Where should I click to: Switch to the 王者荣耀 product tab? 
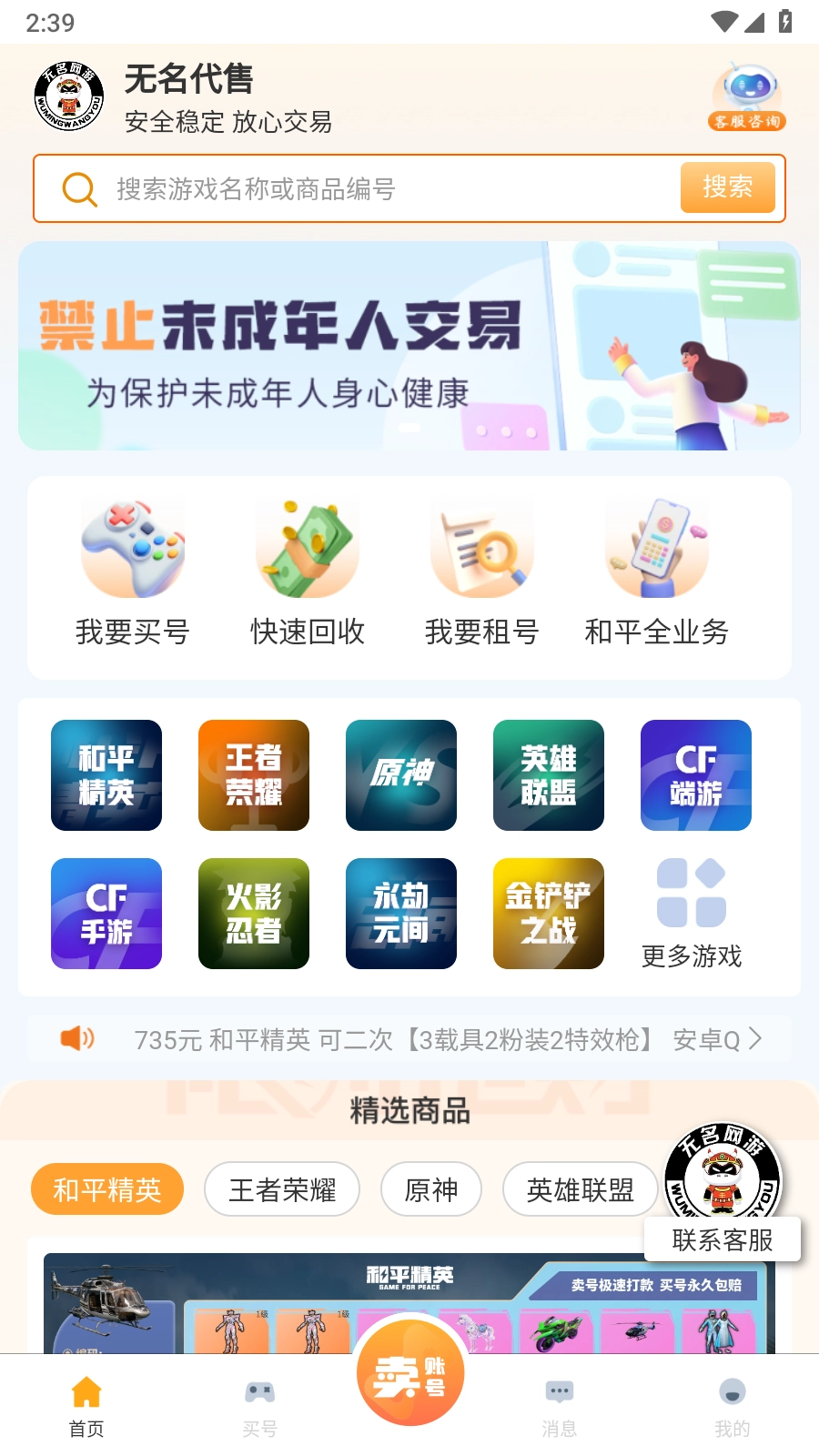(x=282, y=1188)
